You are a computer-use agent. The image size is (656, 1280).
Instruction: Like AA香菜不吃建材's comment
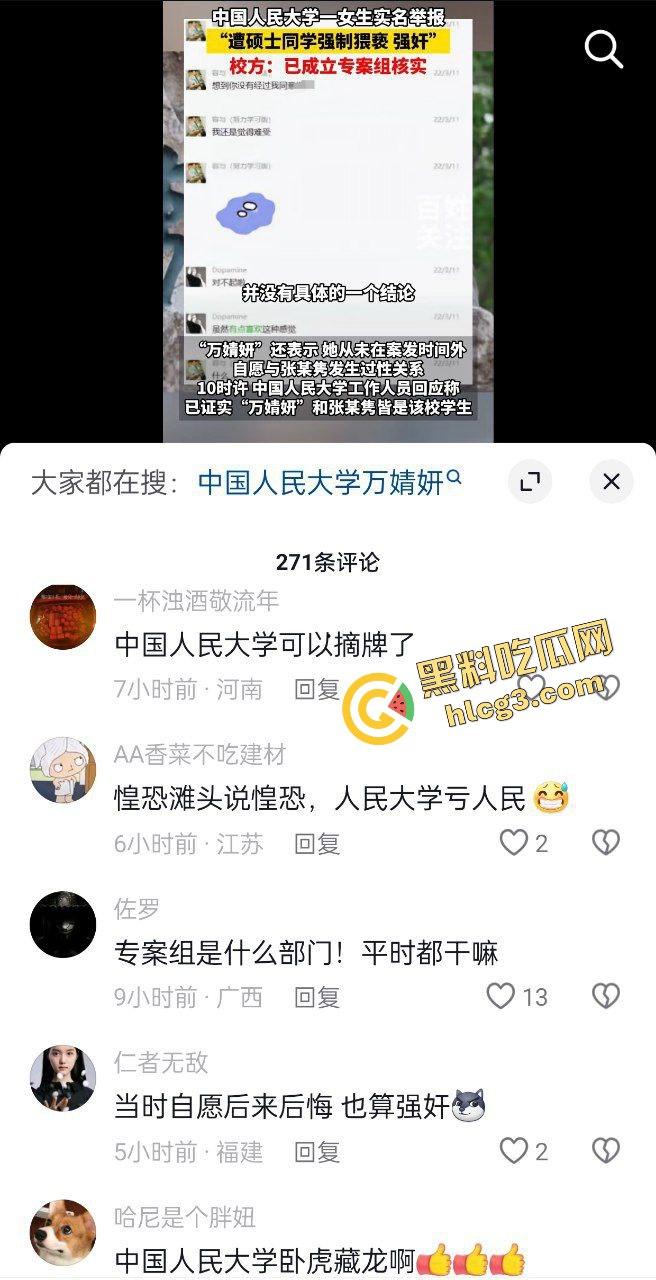(x=514, y=843)
